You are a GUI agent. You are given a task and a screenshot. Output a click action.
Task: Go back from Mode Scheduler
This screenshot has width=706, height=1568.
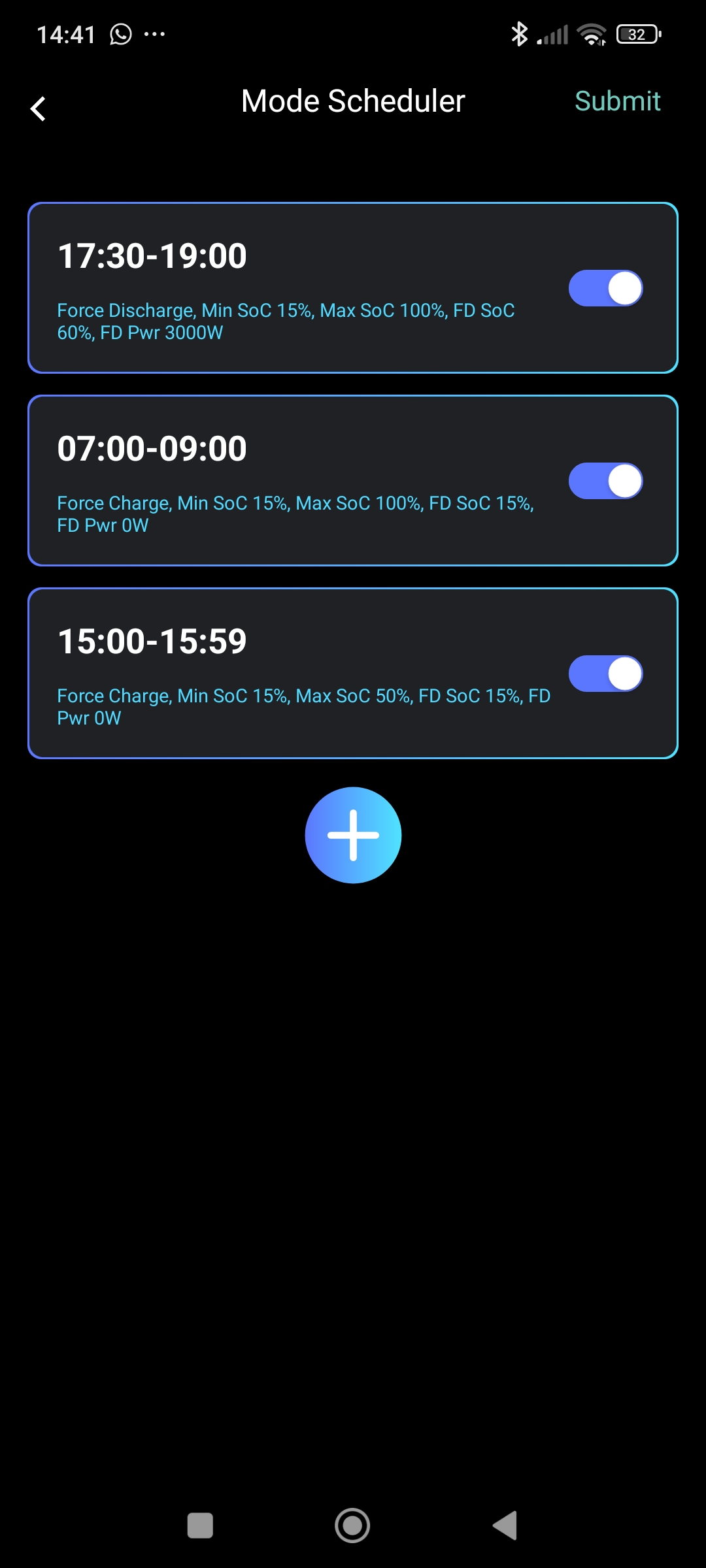tap(39, 108)
